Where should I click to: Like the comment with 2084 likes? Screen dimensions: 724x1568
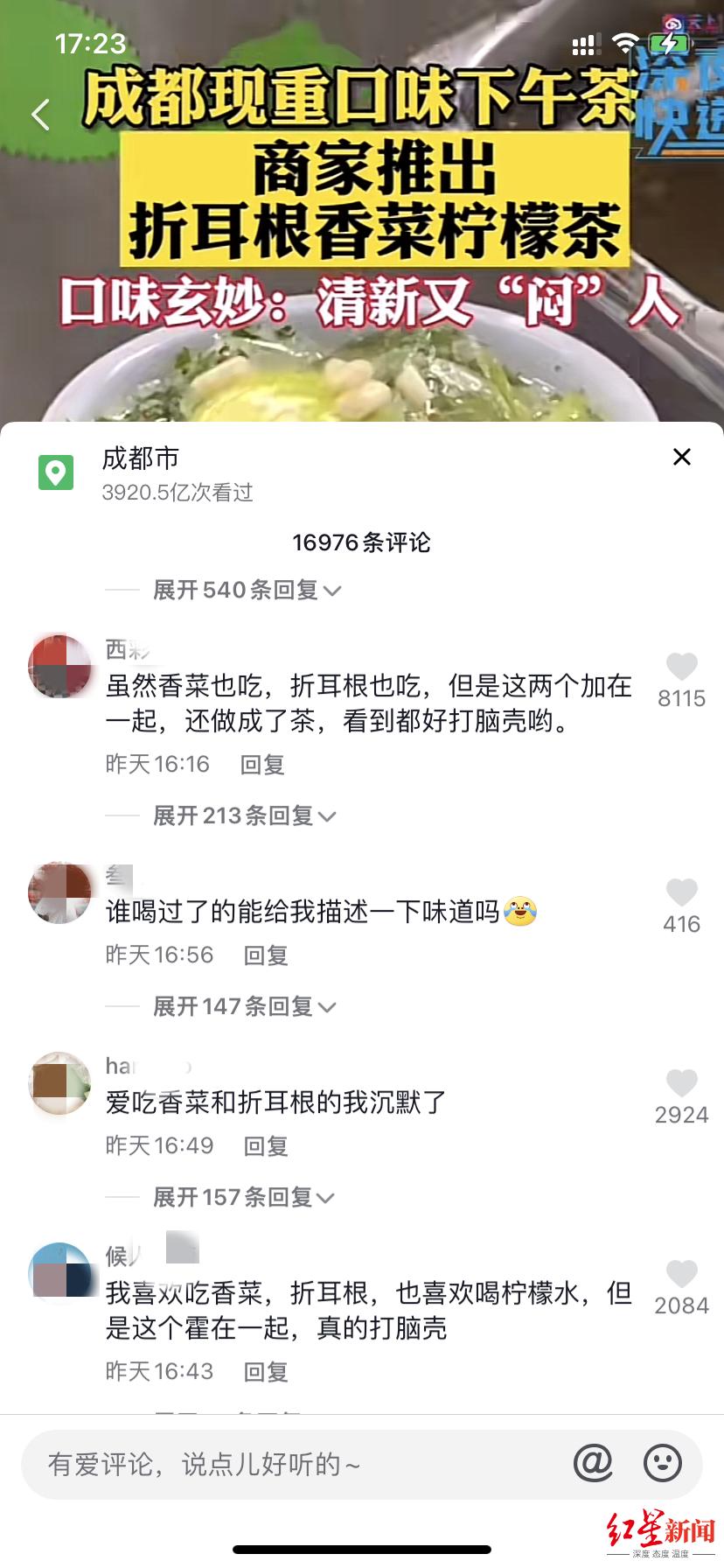point(681,1275)
